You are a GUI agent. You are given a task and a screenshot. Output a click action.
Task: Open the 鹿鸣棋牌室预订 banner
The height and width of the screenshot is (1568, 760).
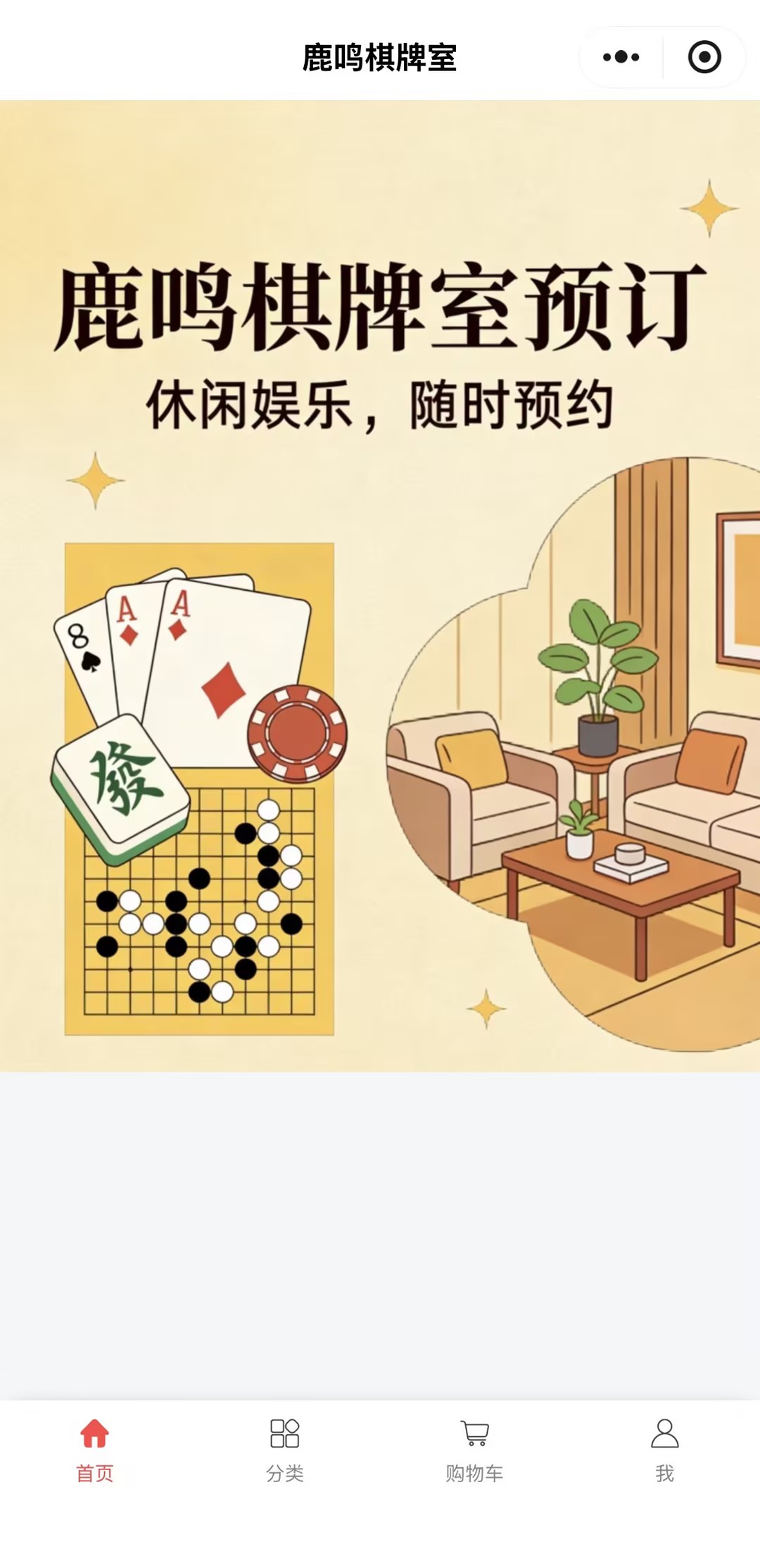pyautogui.click(x=380, y=584)
